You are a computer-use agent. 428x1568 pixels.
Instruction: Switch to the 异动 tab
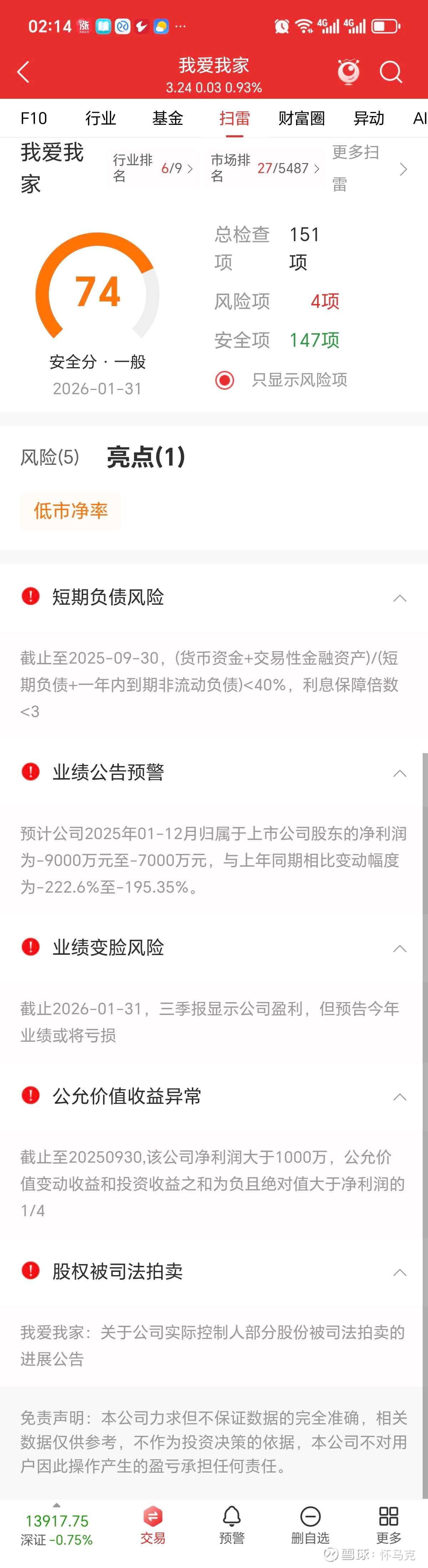coord(369,118)
